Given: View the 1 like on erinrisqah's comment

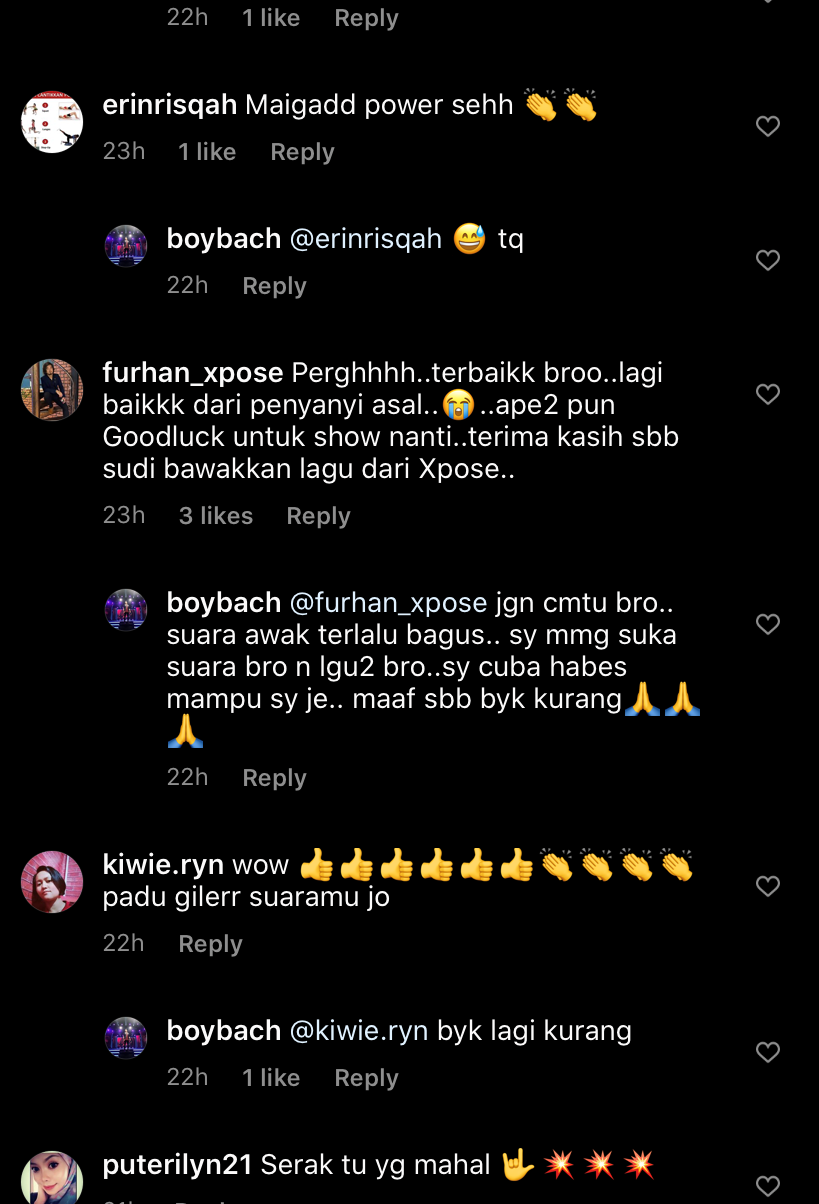Looking at the screenshot, I should click(207, 152).
